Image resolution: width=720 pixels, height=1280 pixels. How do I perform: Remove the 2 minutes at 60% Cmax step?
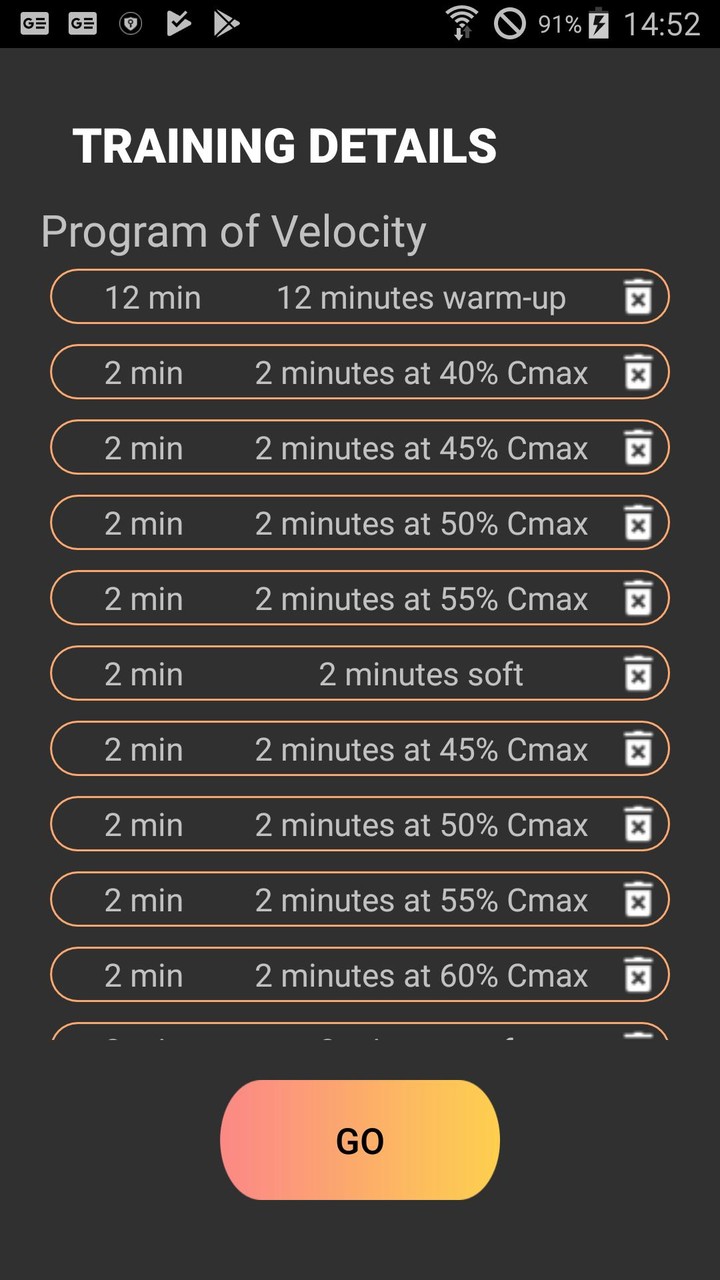tap(638, 975)
